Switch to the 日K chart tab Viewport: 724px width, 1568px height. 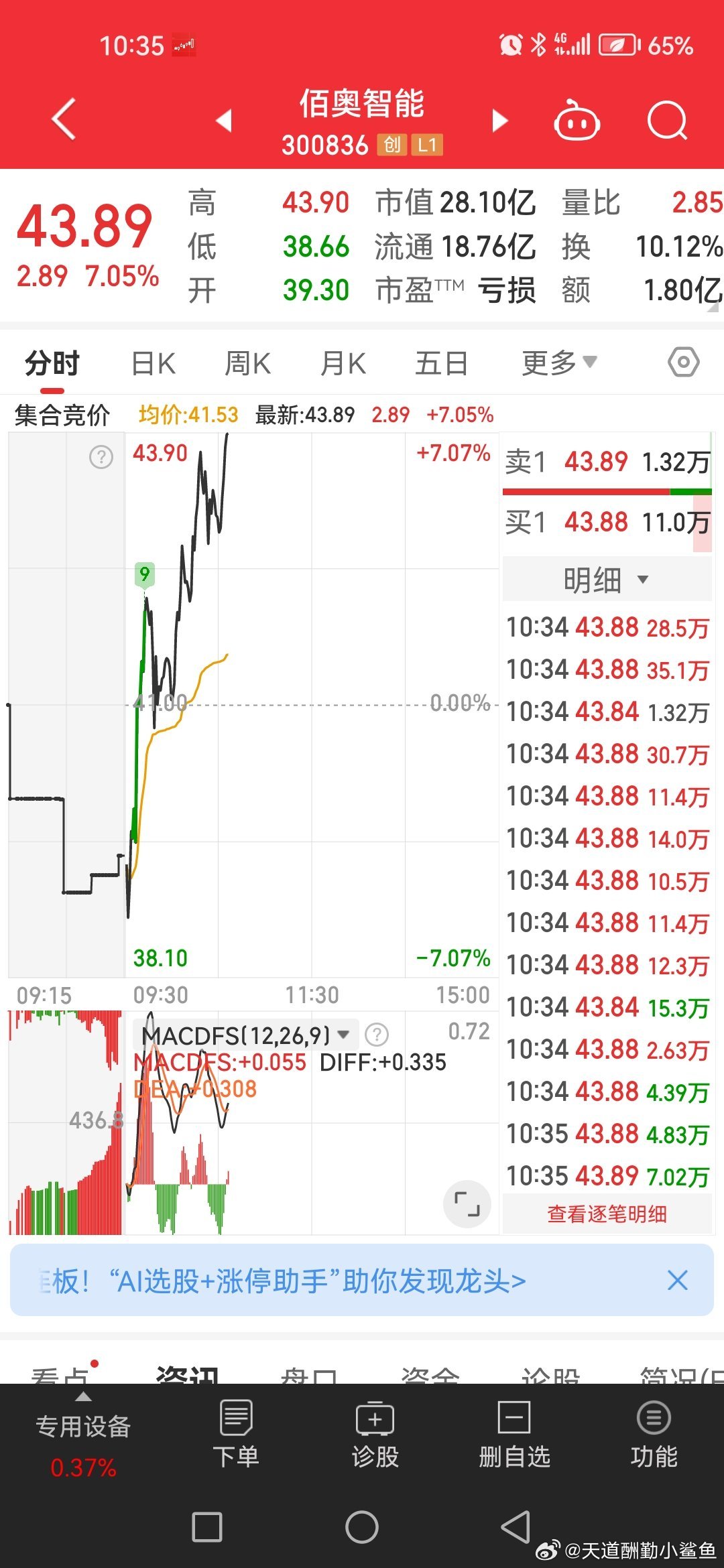(154, 364)
